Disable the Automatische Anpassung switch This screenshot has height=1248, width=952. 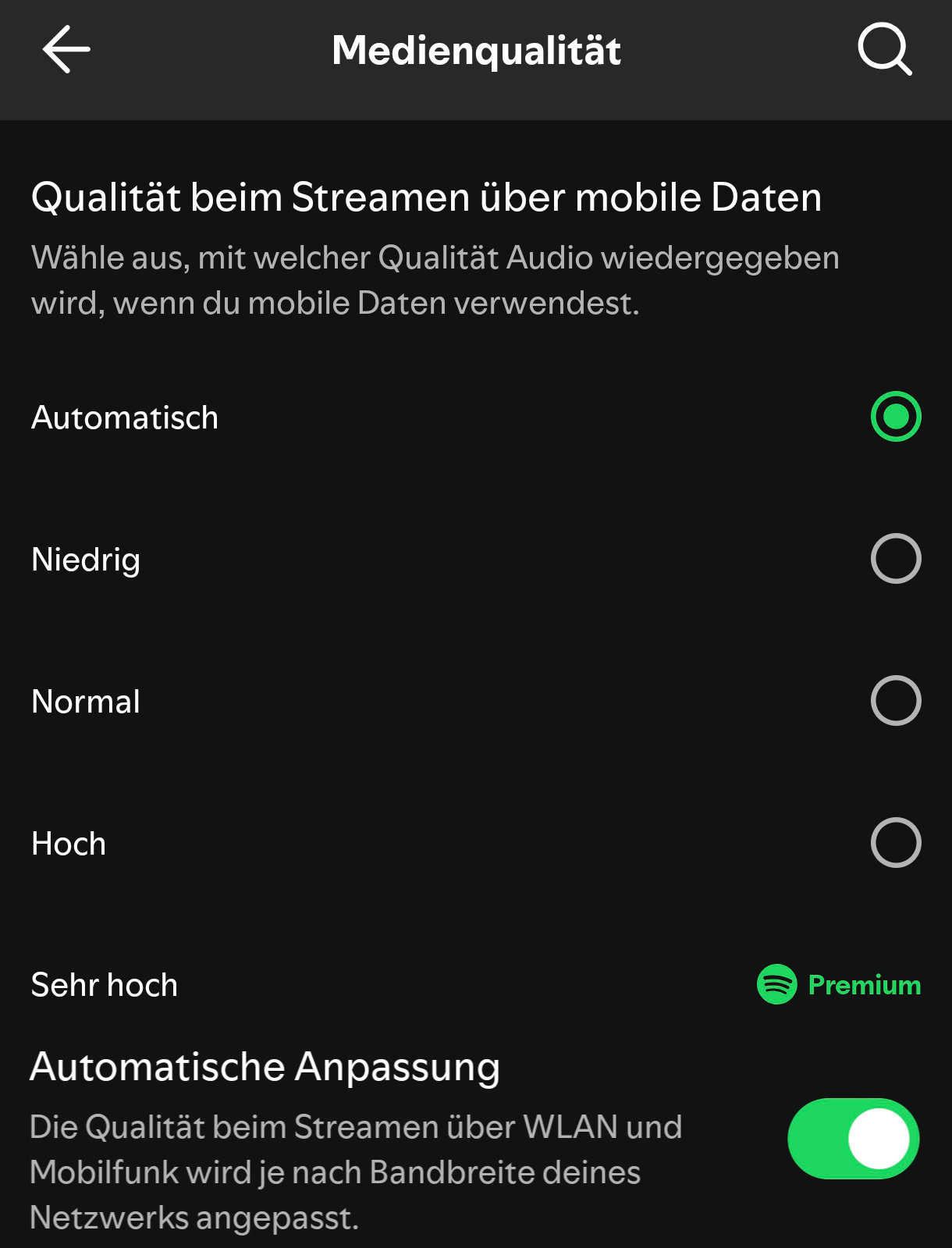(x=853, y=1139)
